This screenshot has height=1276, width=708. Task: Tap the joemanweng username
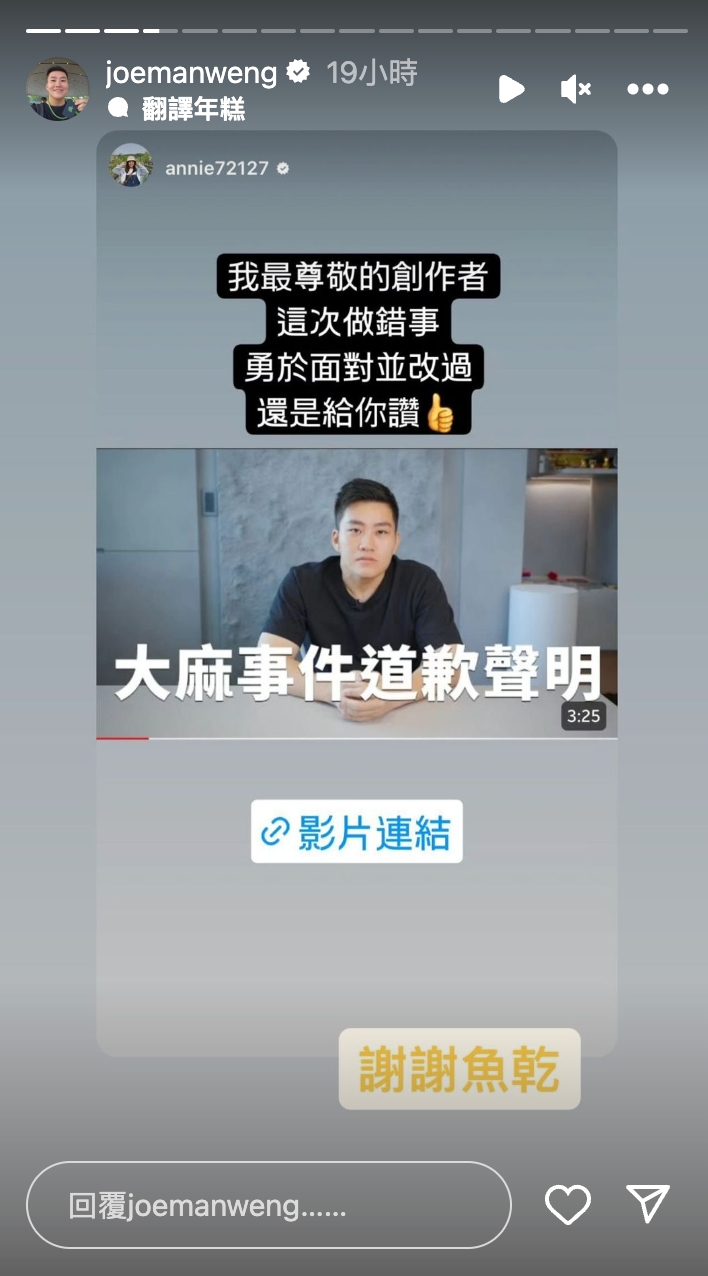[x=191, y=72]
